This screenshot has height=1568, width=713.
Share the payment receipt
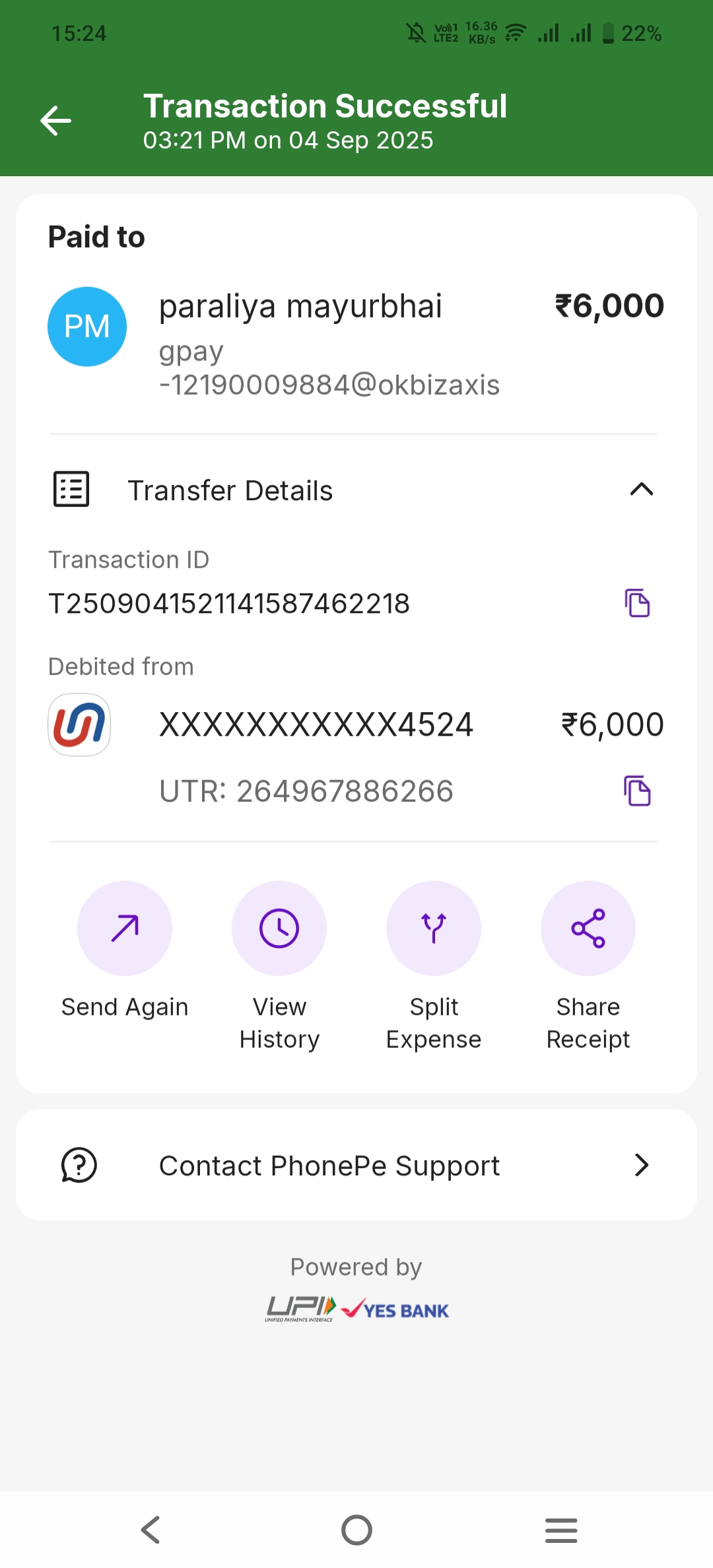click(x=588, y=929)
